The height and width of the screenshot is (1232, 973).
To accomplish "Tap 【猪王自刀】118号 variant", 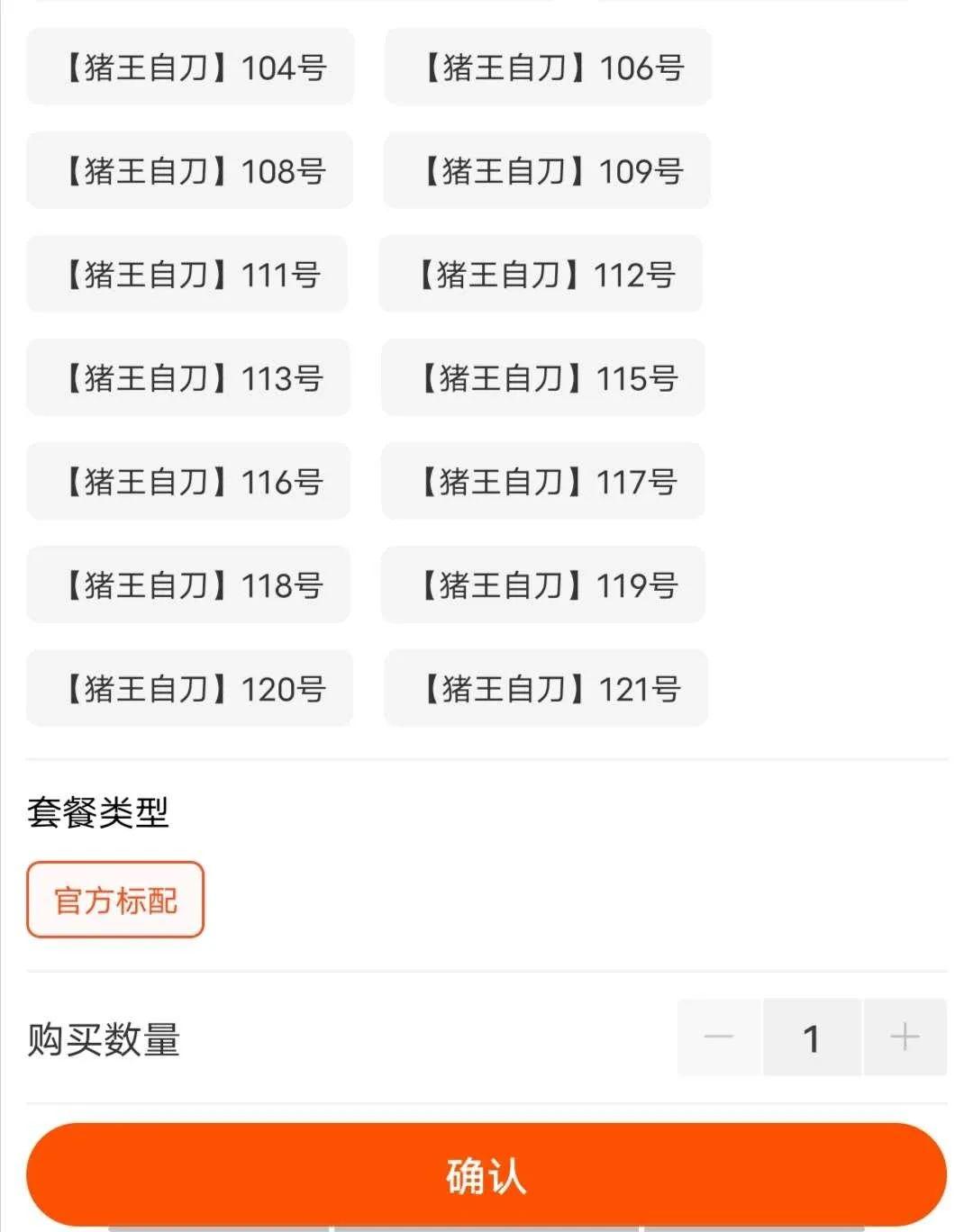I will point(188,585).
